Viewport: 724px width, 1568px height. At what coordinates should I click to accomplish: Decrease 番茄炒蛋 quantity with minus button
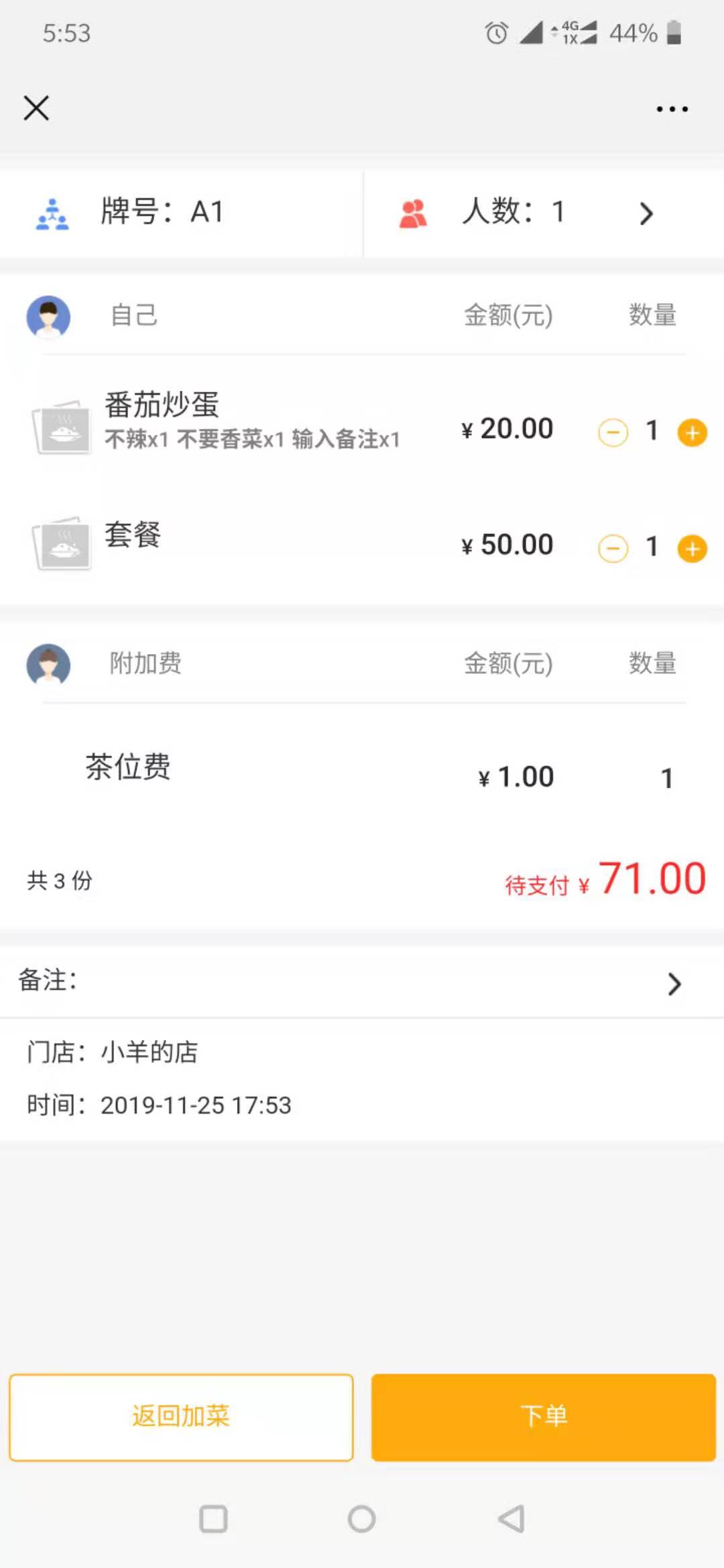click(612, 432)
